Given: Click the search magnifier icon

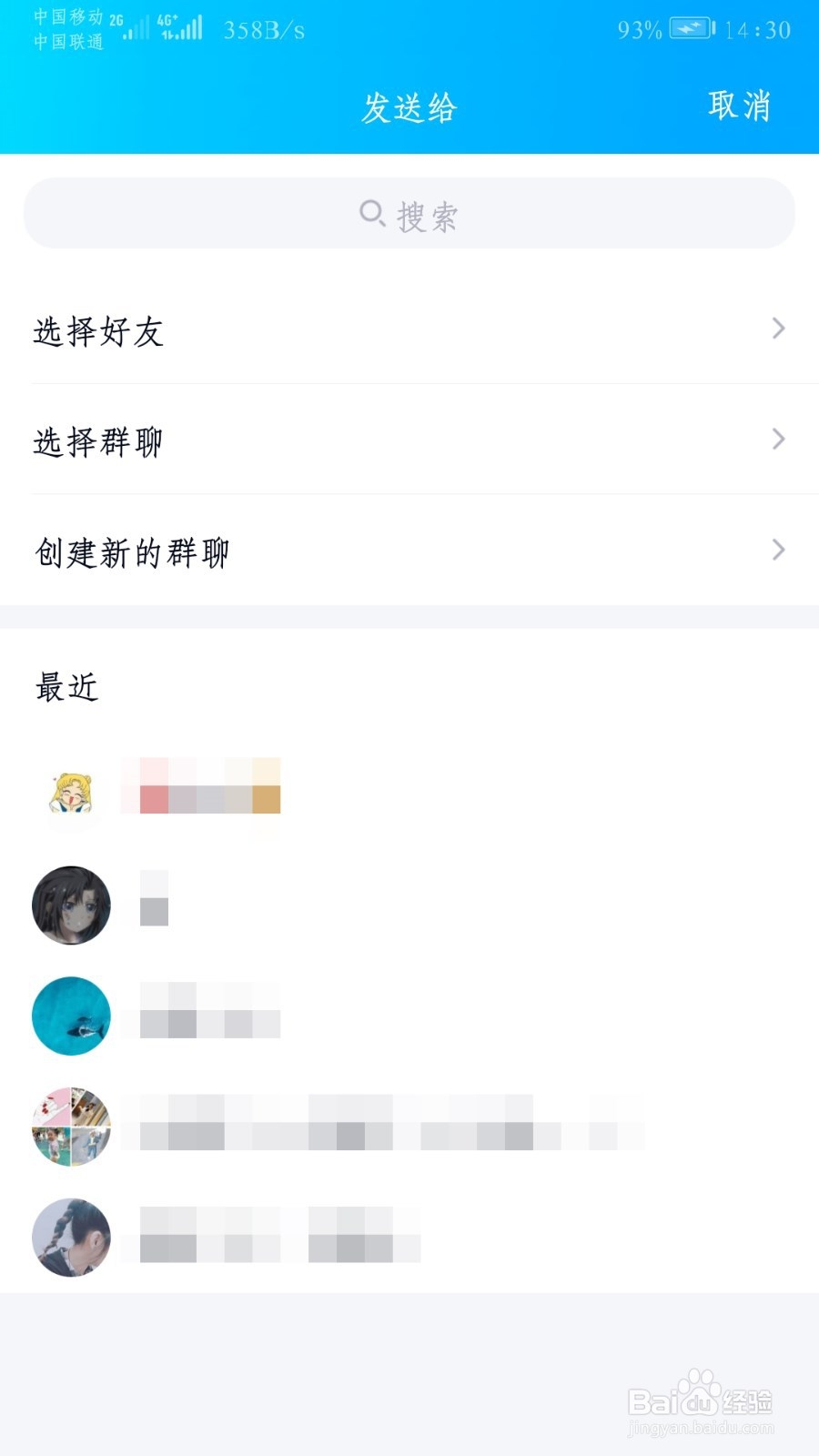Looking at the screenshot, I should 373,215.
